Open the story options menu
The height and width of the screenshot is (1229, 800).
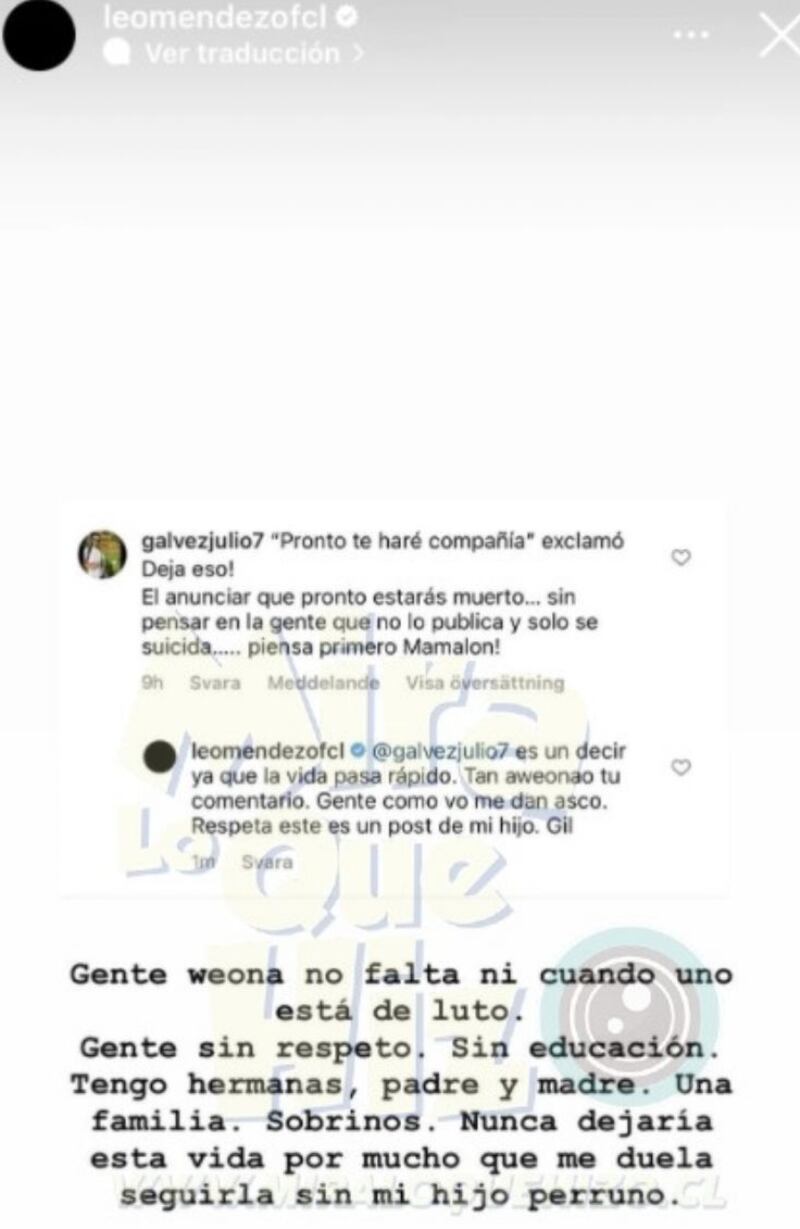click(x=691, y=35)
